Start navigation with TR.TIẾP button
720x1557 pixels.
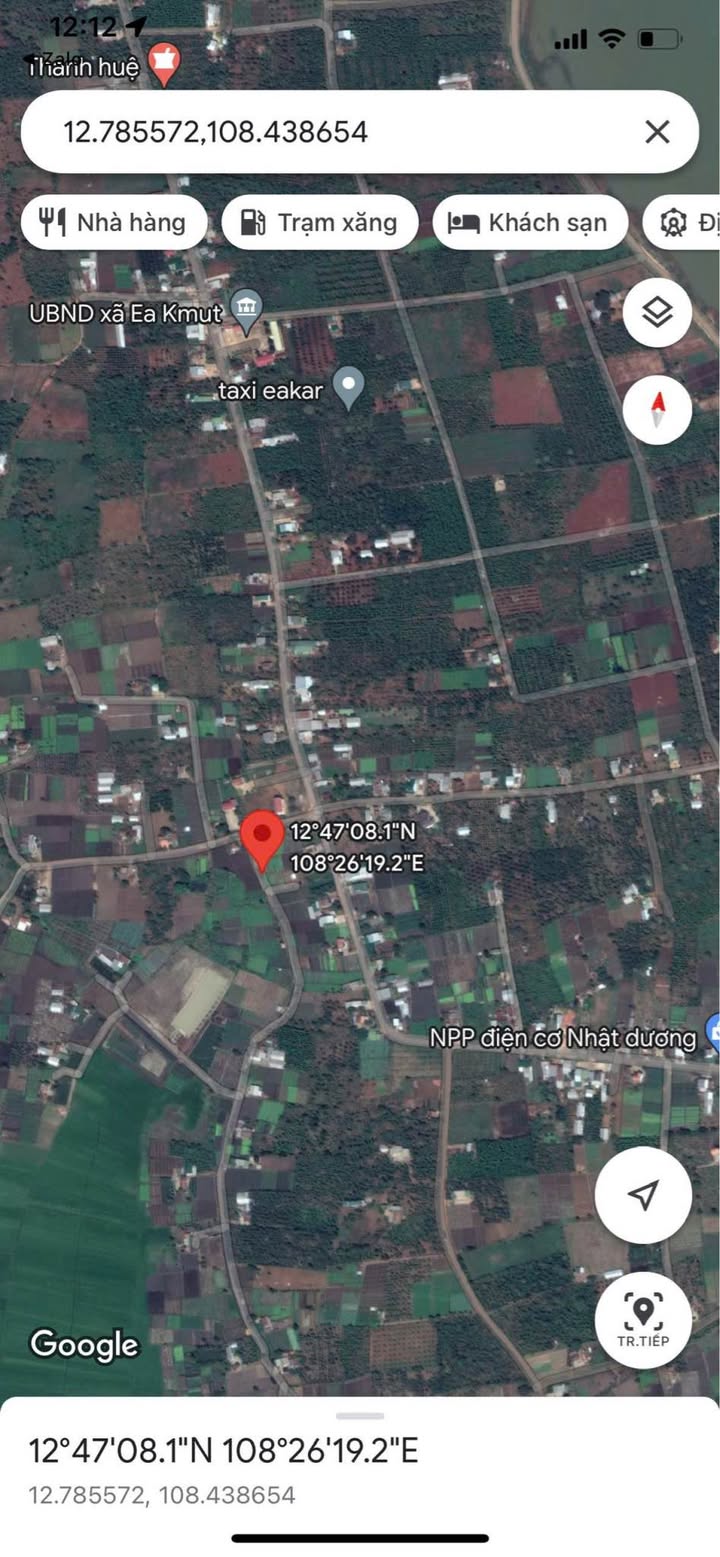click(x=643, y=1320)
